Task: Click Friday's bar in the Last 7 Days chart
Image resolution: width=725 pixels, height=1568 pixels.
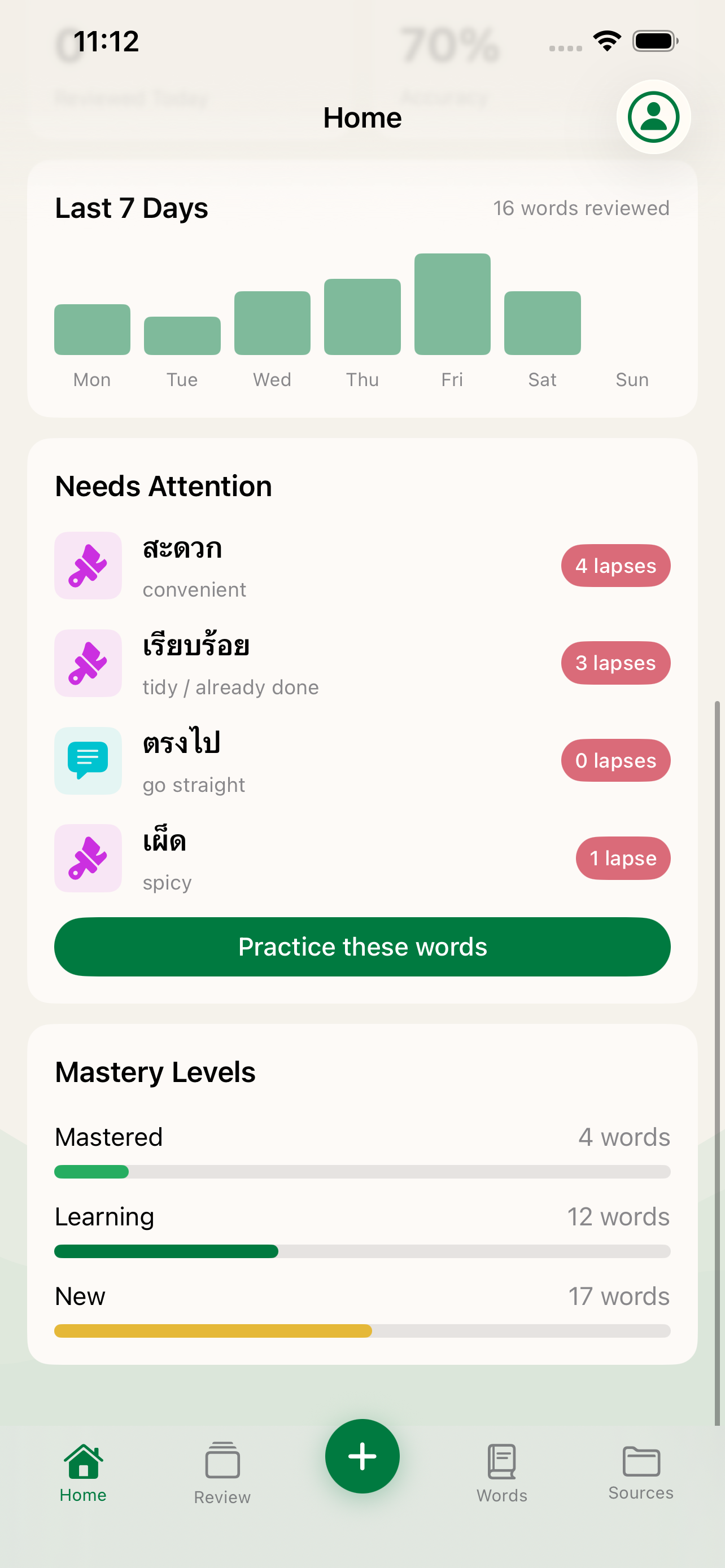Action: [x=452, y=304]
